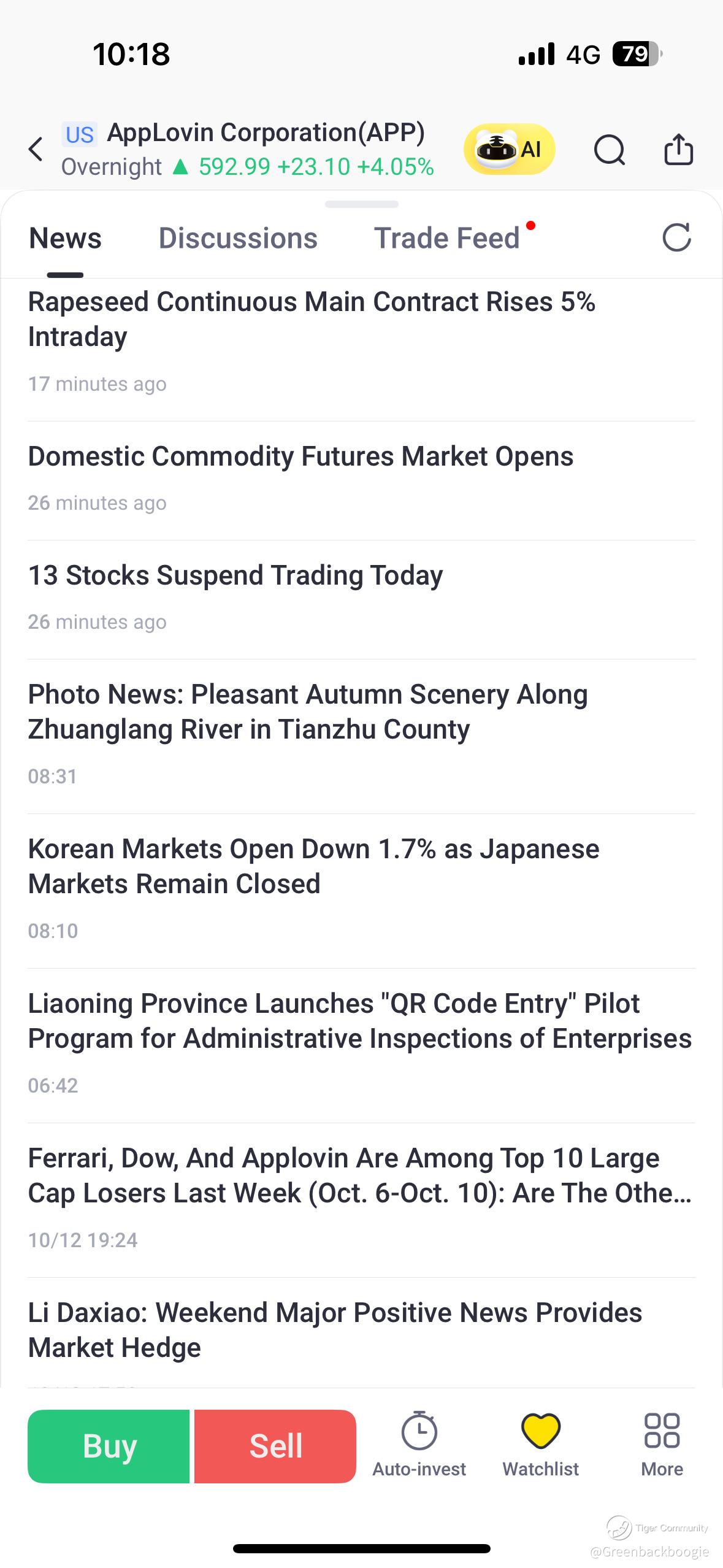723x1568 pixels.
Task: Open Ferrari, Dow, And Applovin losers article
Action: tap(359, 1175)
